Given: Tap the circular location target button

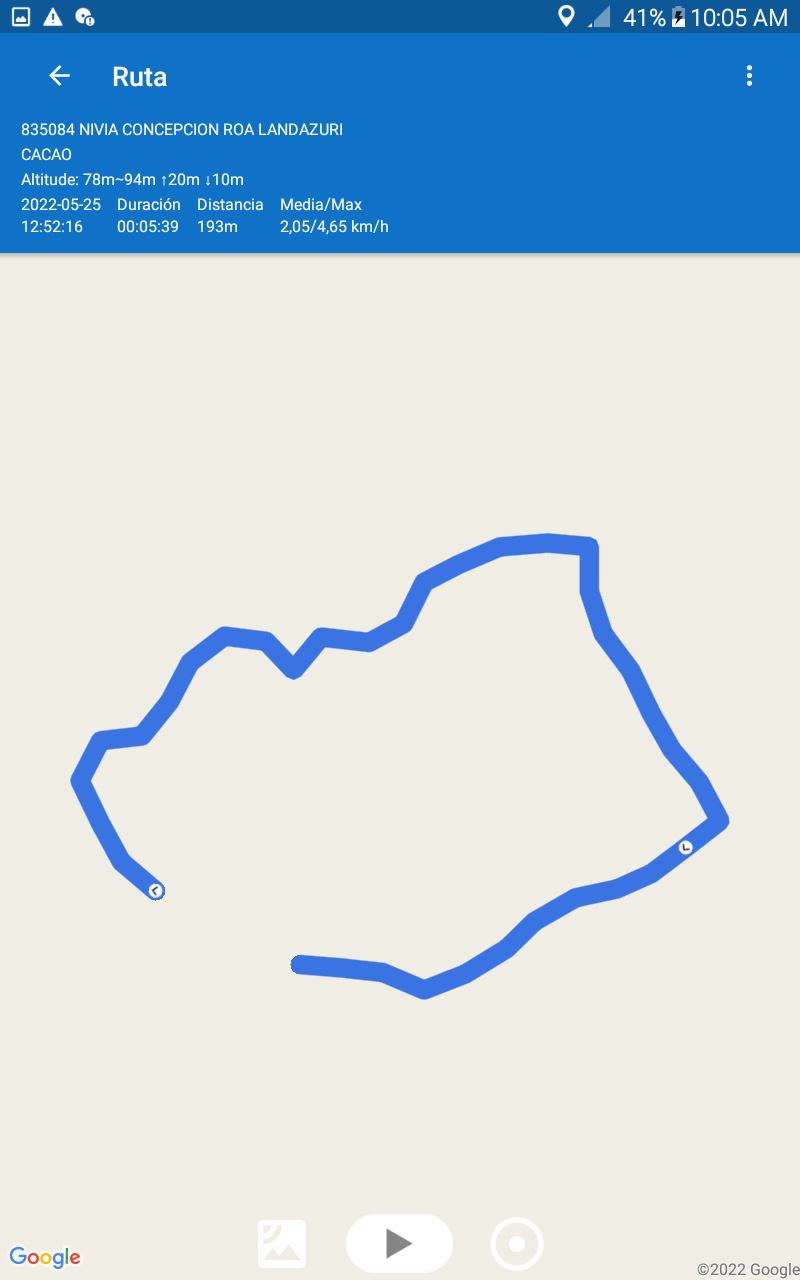Looking at the screenshot, I should coord(517,1244).
